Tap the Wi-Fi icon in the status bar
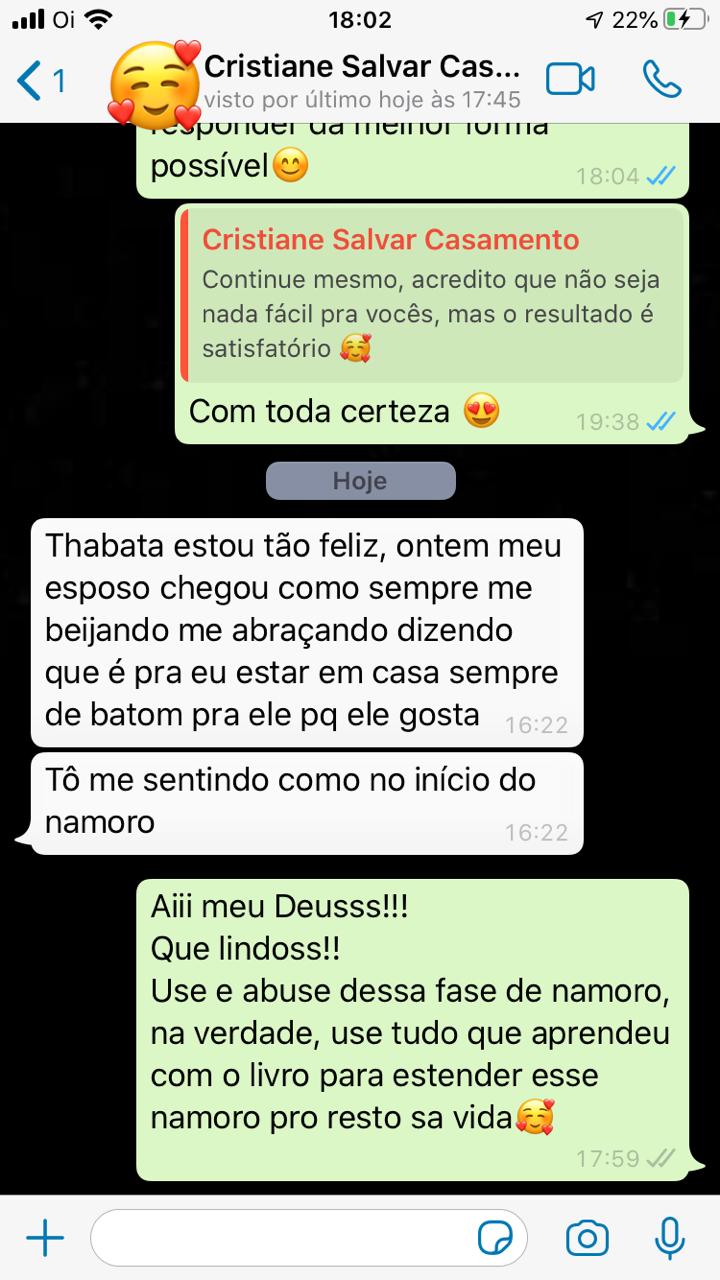Viewport: 720px width, 1280px height. [x=97, y=17]
